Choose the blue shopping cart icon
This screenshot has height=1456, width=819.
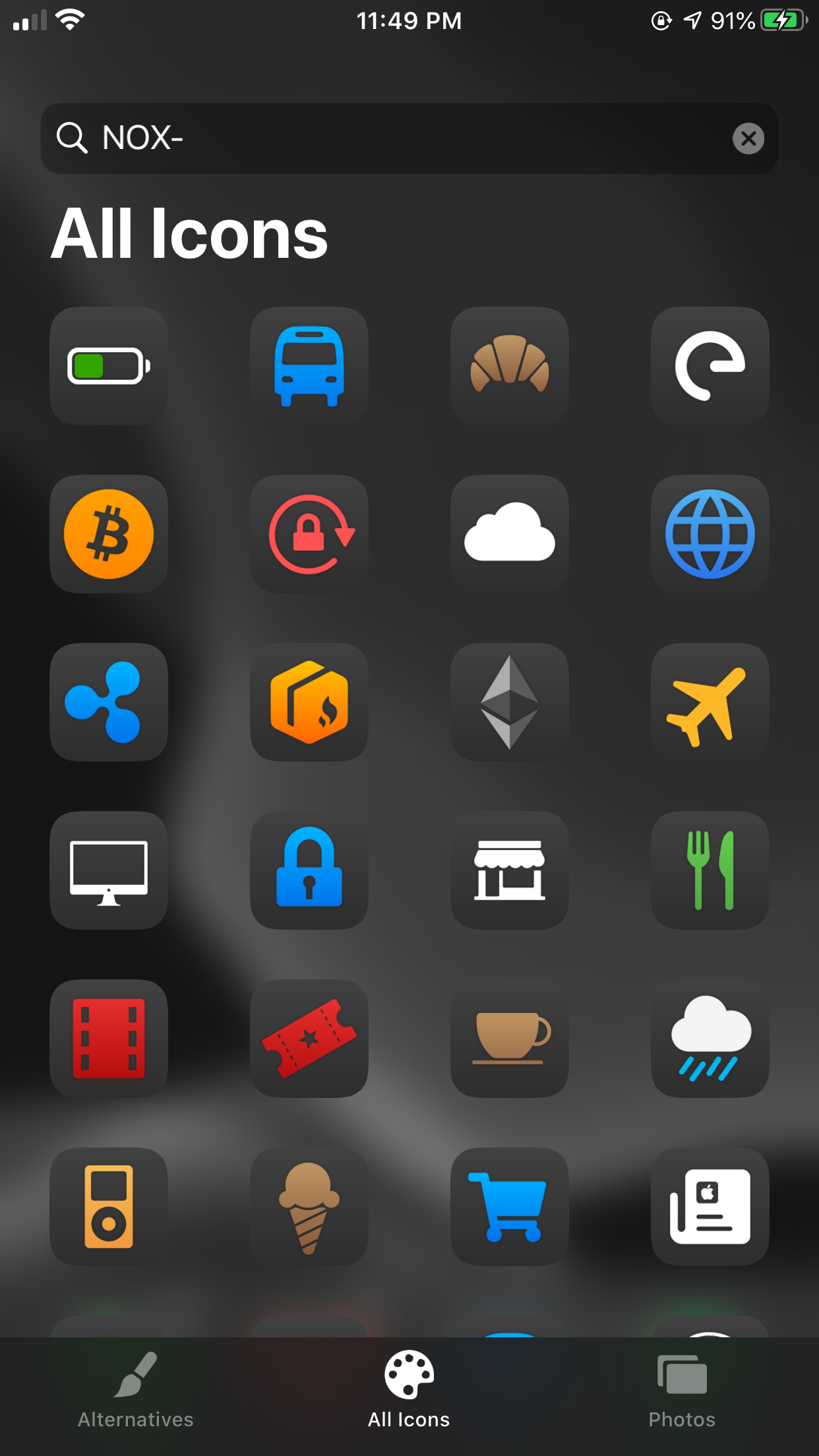tap(510, 1207)
